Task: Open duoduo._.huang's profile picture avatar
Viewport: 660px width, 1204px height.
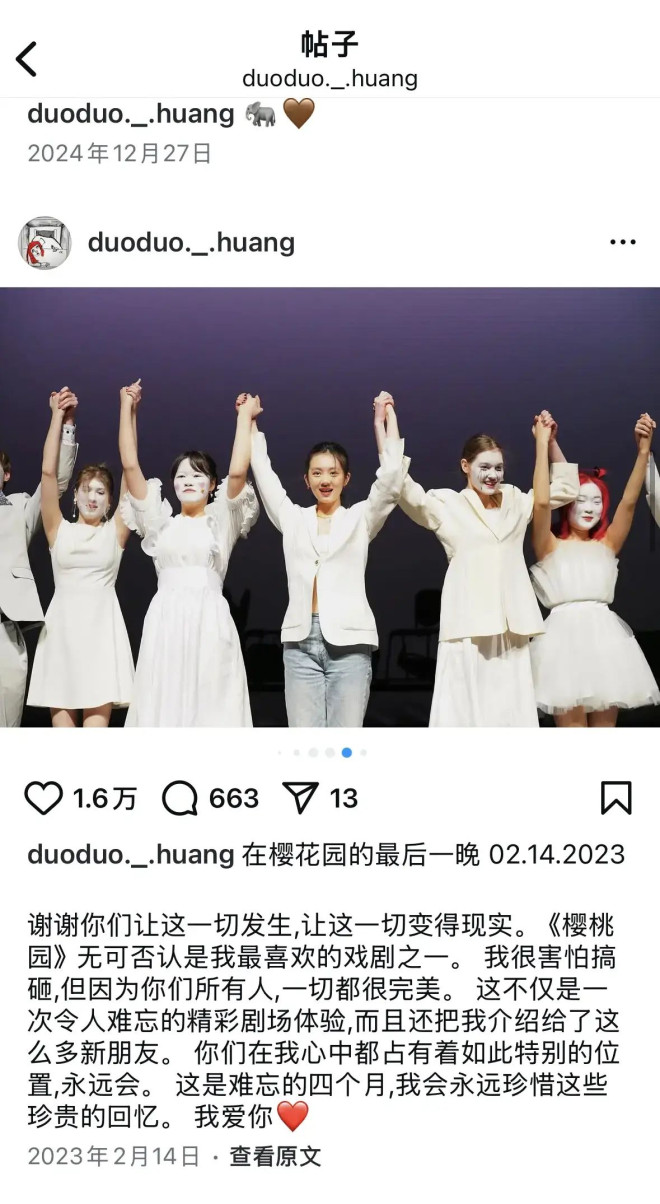Action: point(44,242)
